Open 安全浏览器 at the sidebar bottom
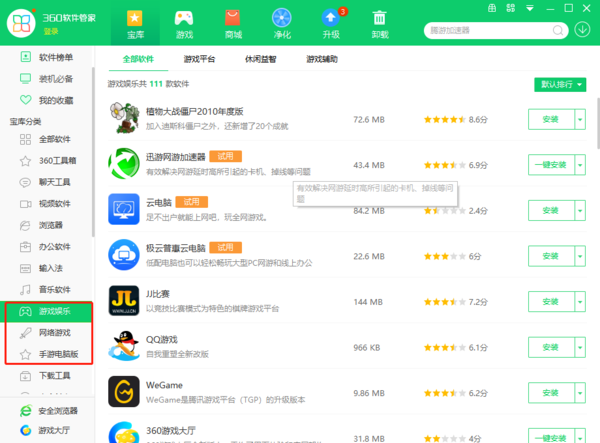Screen dimensions: 600x443 (x=58, y=411)
